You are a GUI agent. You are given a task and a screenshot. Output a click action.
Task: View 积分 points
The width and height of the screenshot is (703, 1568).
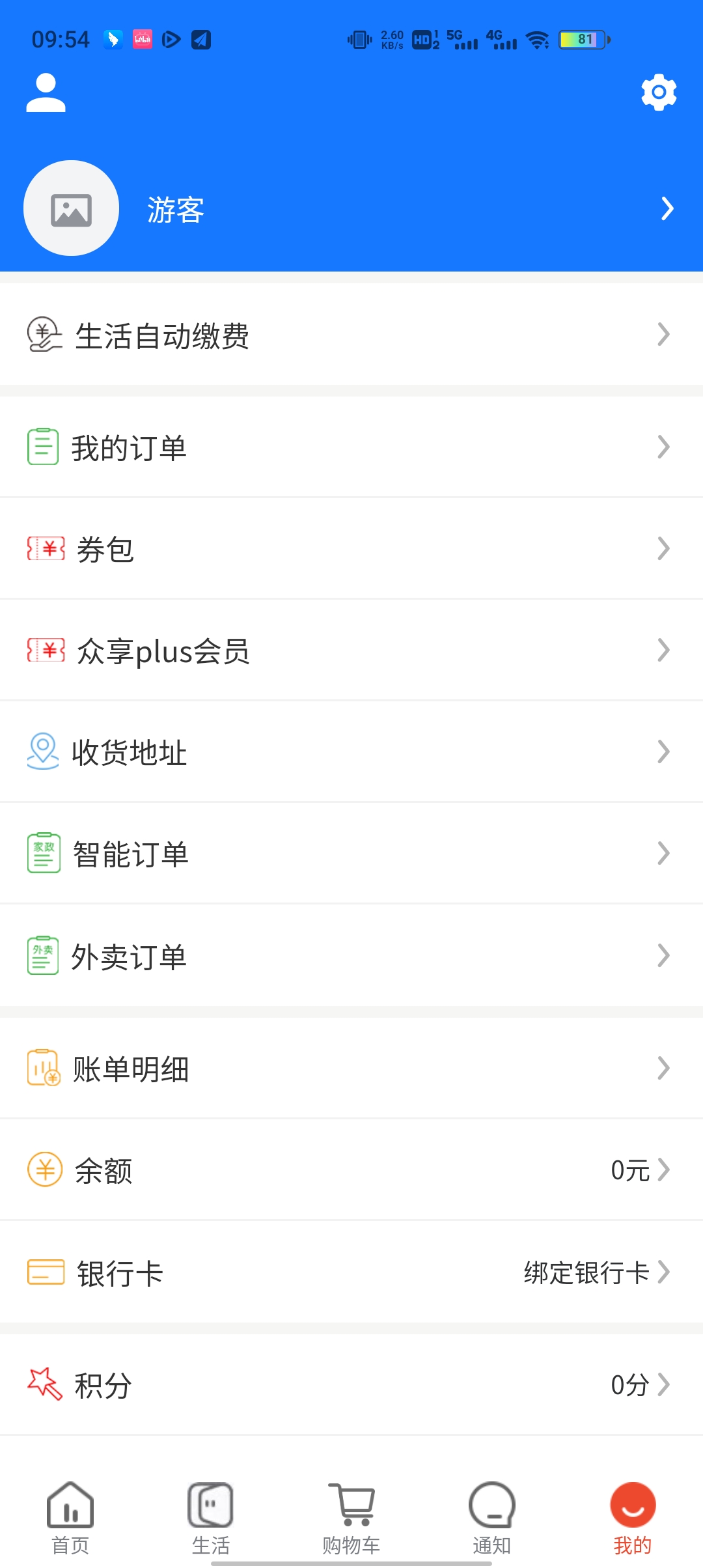pyautogui.click(x=351, y=1385)
